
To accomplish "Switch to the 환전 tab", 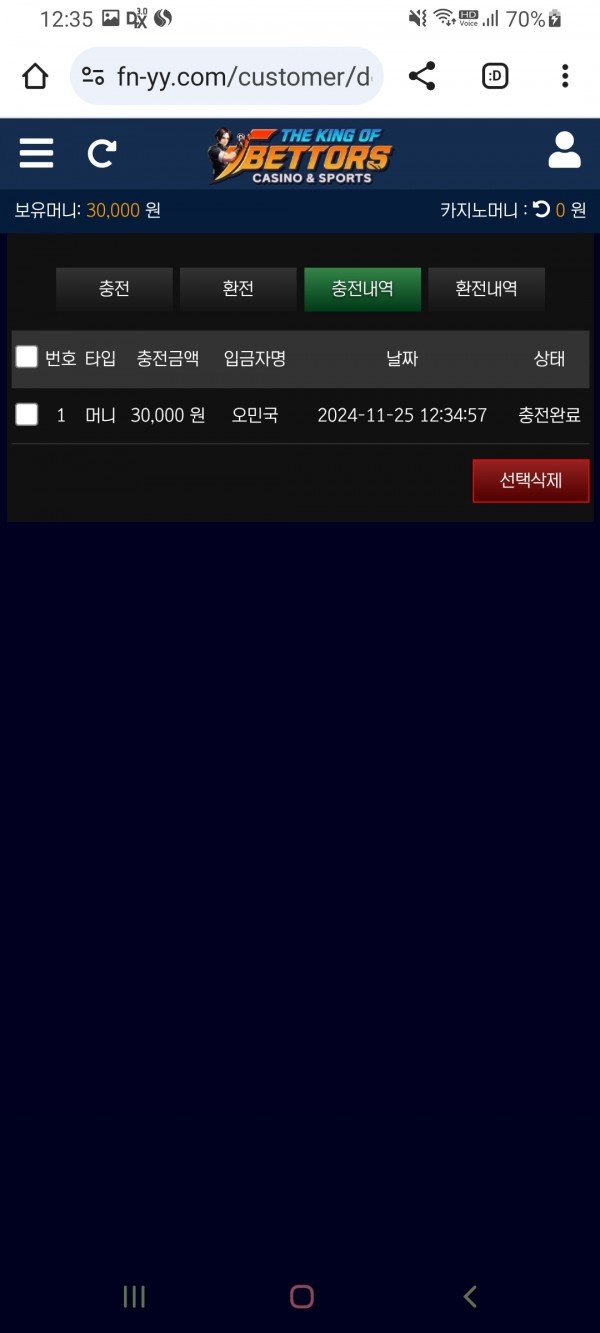I will (238, 289).
